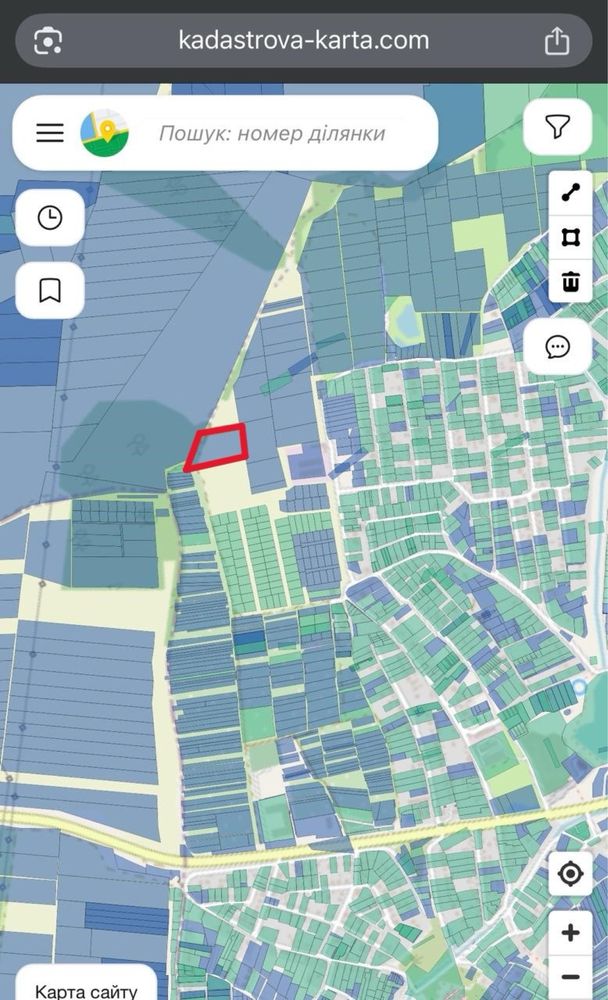Open the history clock button
The image size is (608, 1000).
click(50, 218)
